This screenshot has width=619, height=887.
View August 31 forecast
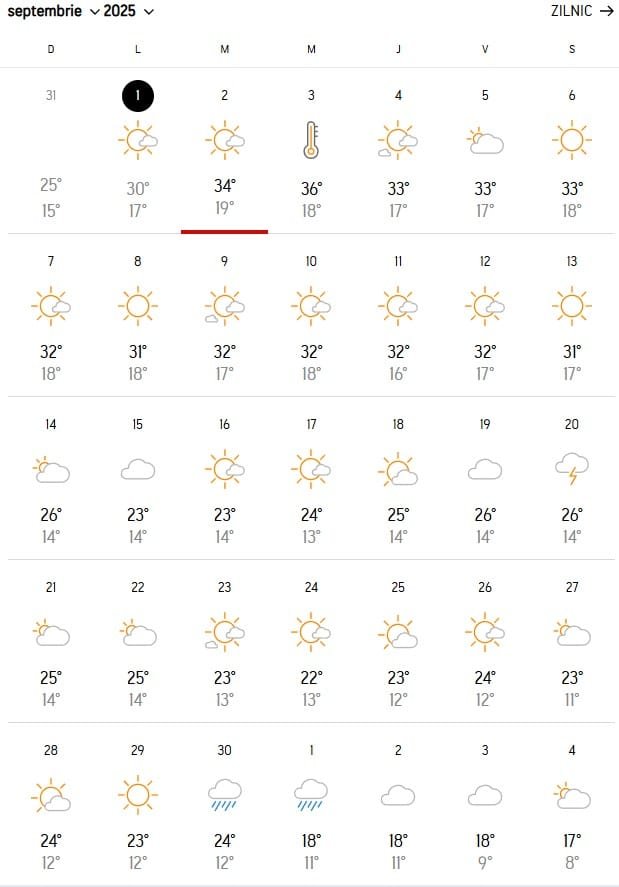coord(51,150)
